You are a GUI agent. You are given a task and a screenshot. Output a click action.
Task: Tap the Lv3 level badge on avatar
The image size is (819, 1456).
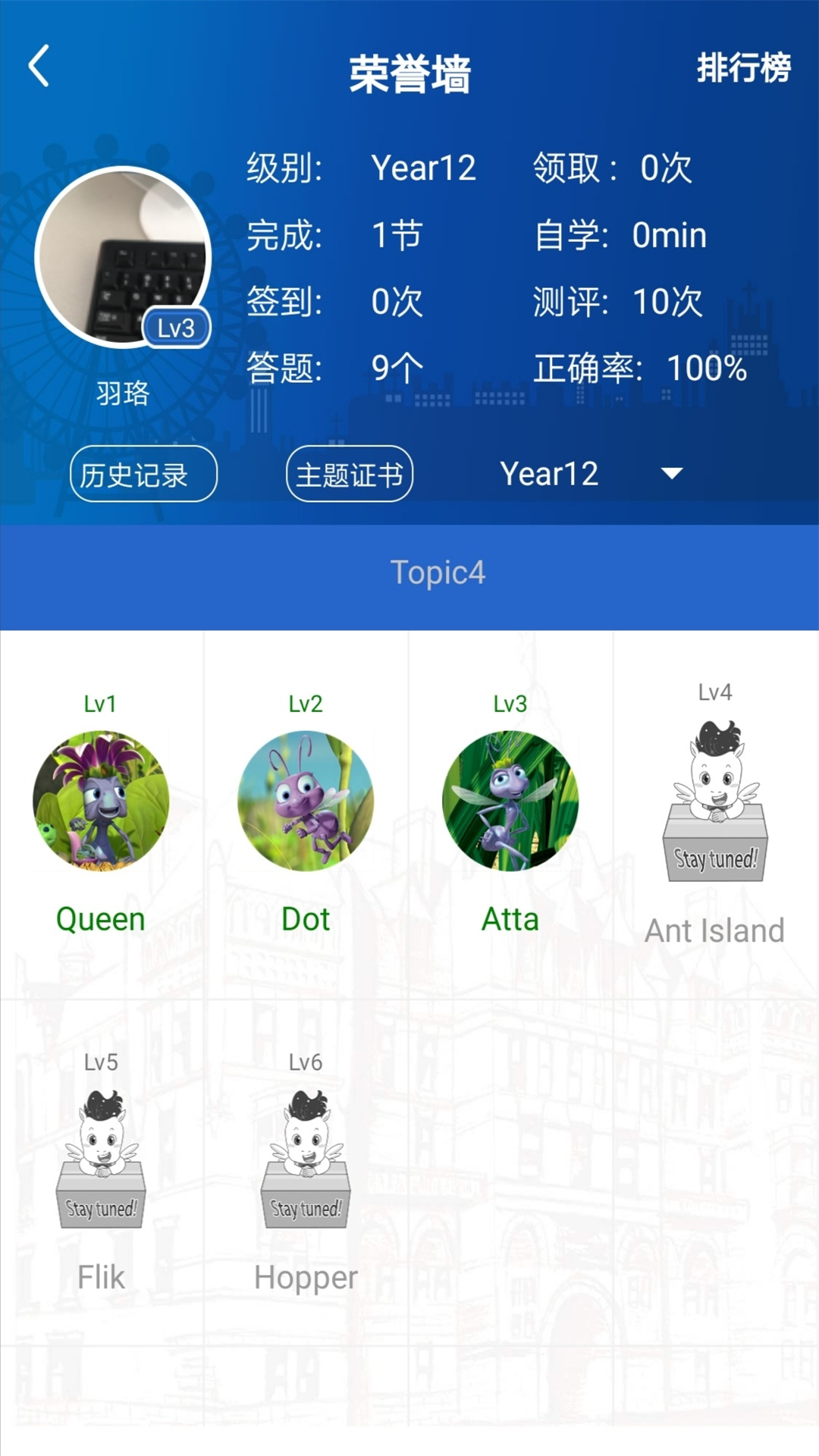[176, 328]
